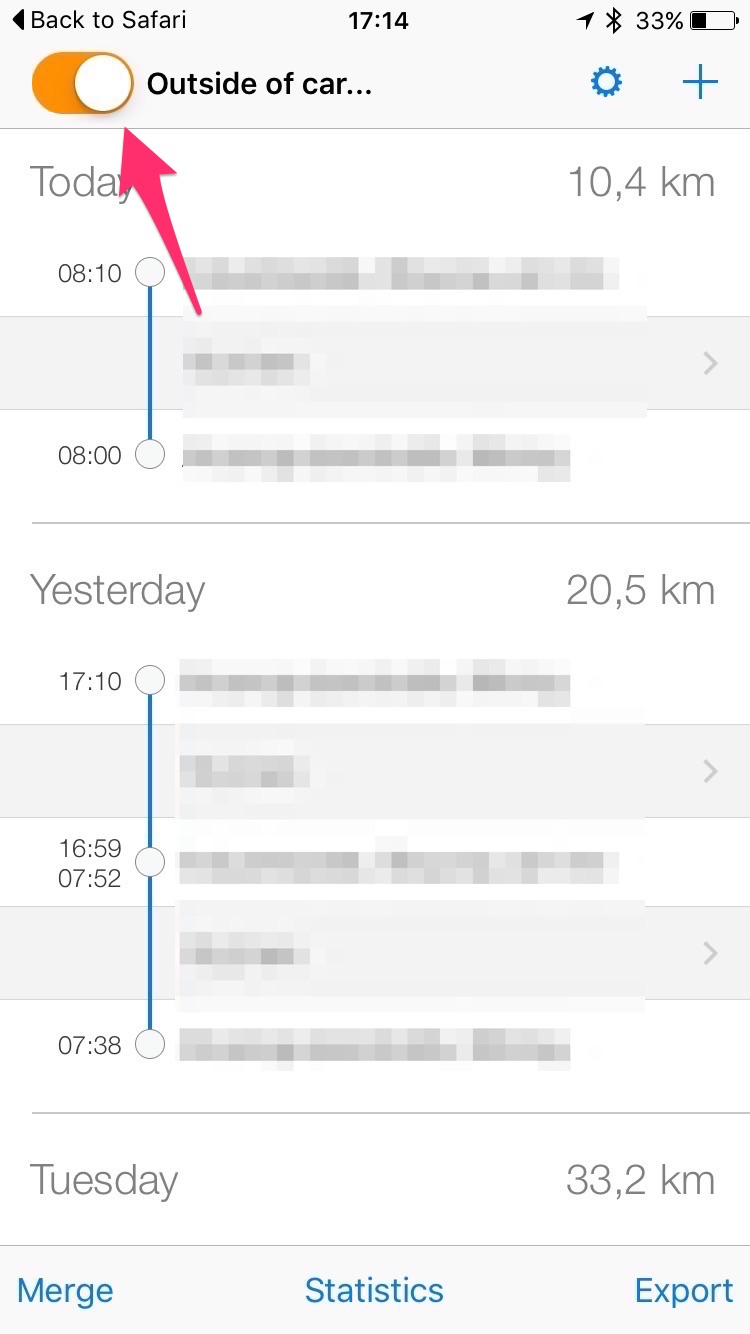Tap Export in the bottom toolbar
This screenshot has width=750, height=1334.
684,1290
